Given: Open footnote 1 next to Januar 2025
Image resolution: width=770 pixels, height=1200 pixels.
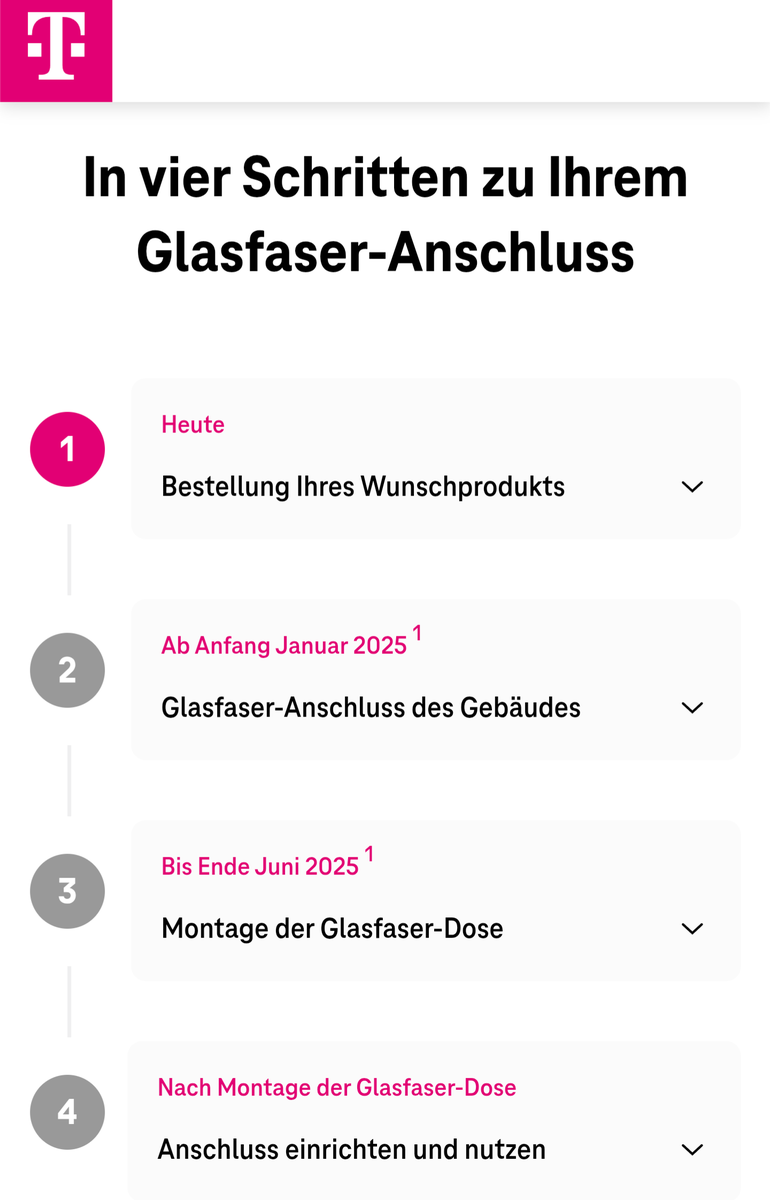Looking at the screenshot, I should pos(417,634).
